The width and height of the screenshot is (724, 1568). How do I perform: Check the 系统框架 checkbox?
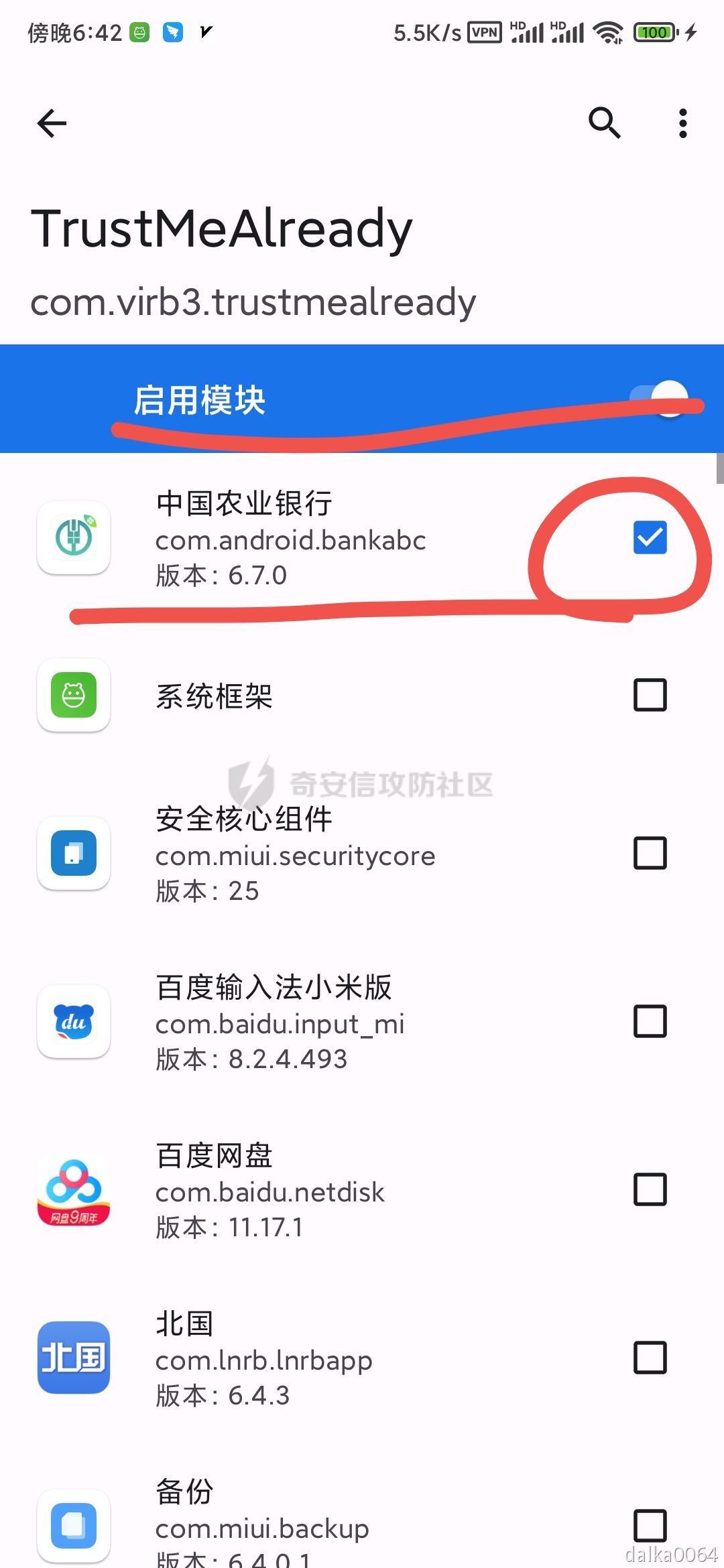click(x=650, y=695)
